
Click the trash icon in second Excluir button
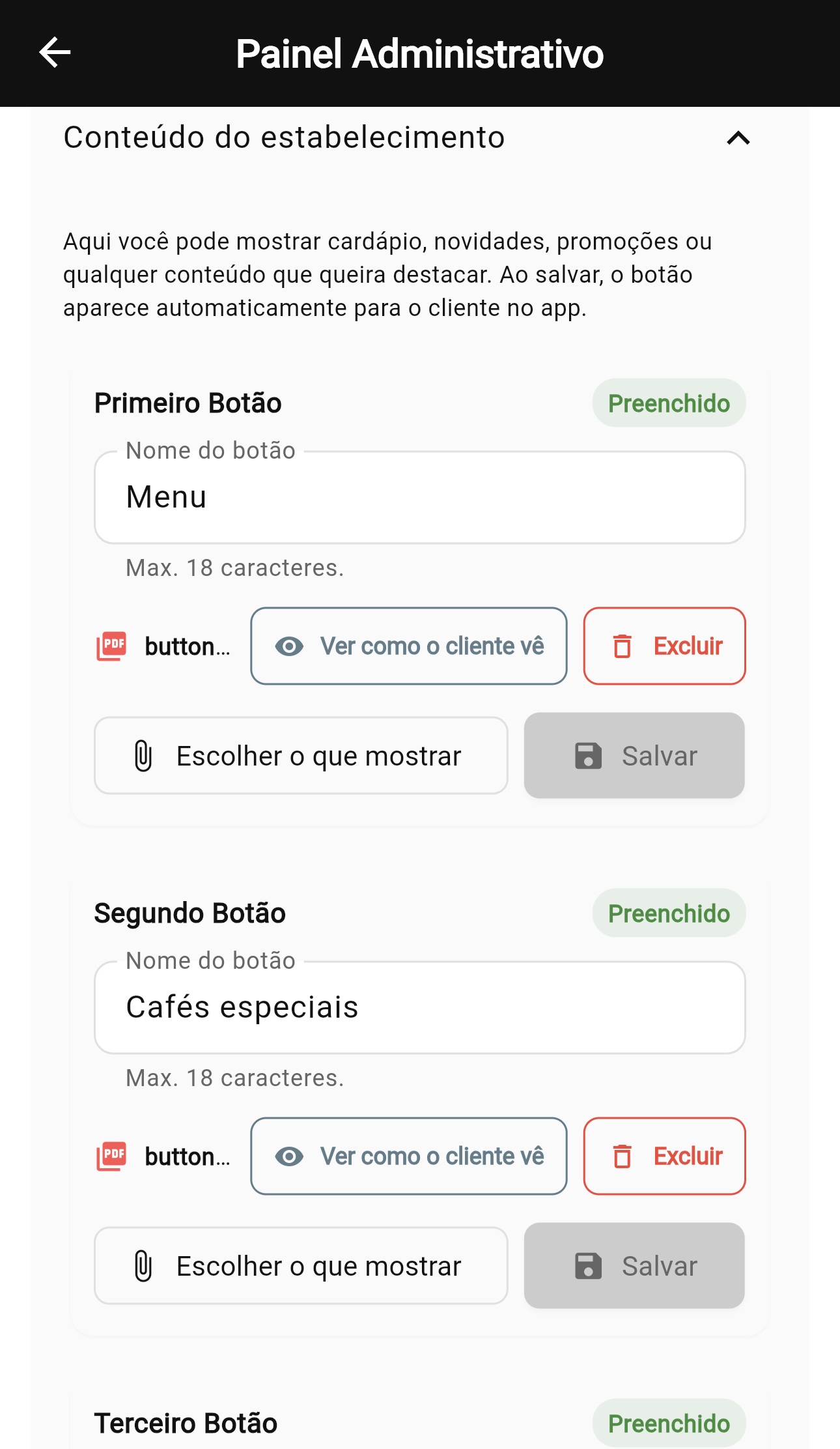coord(623,1156)
